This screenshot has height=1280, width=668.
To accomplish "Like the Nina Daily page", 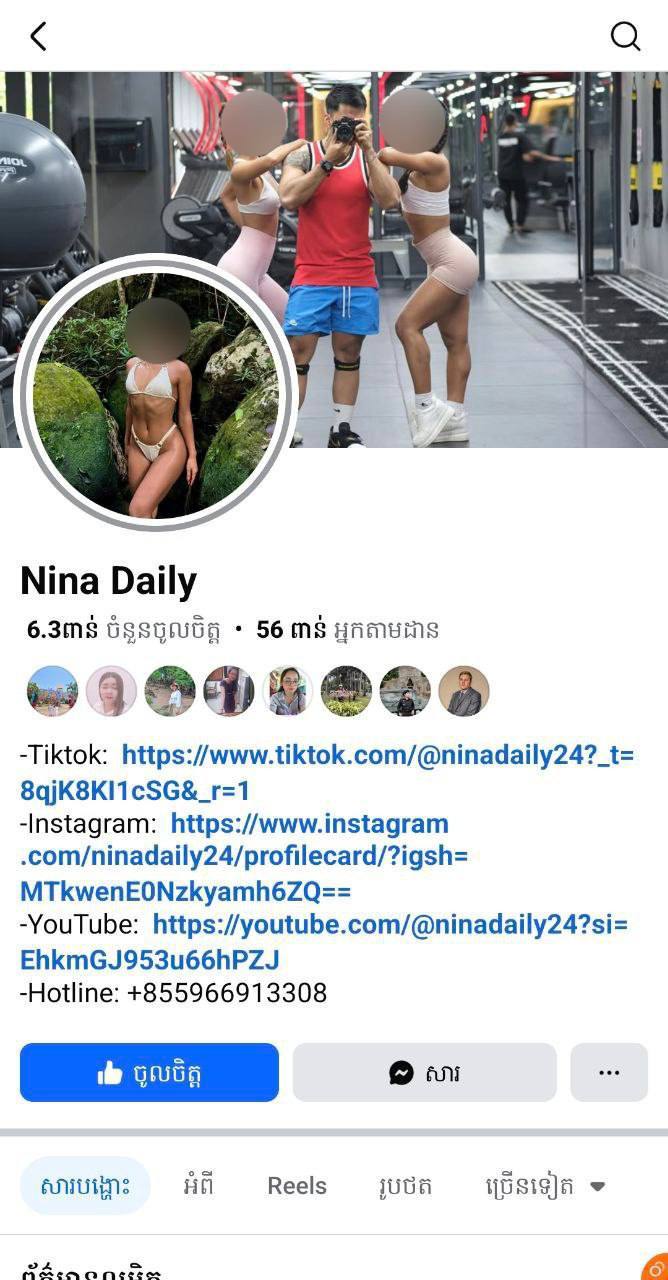I will click(149, 1073).
